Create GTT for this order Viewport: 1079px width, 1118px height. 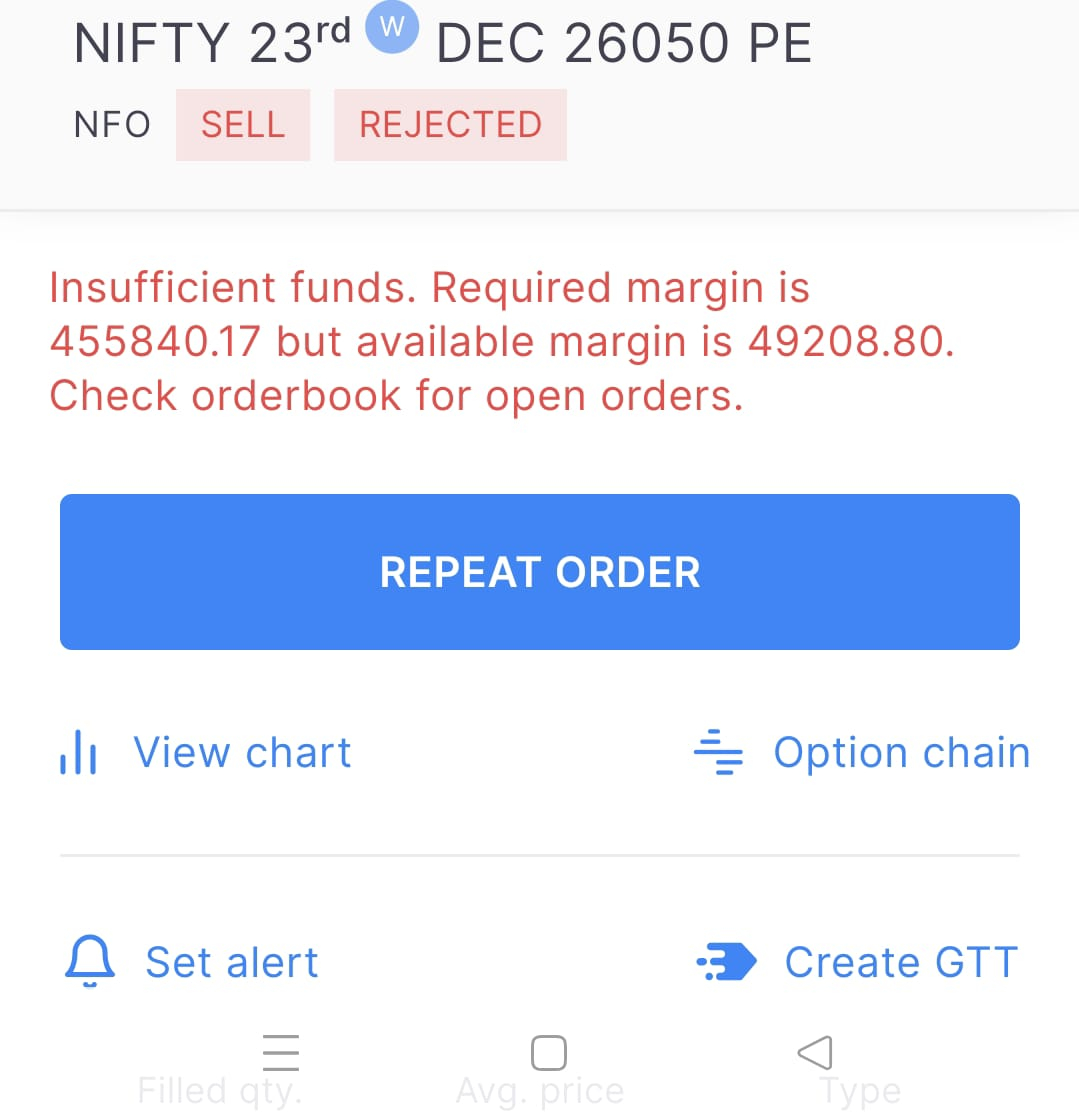tap(858, 962)
